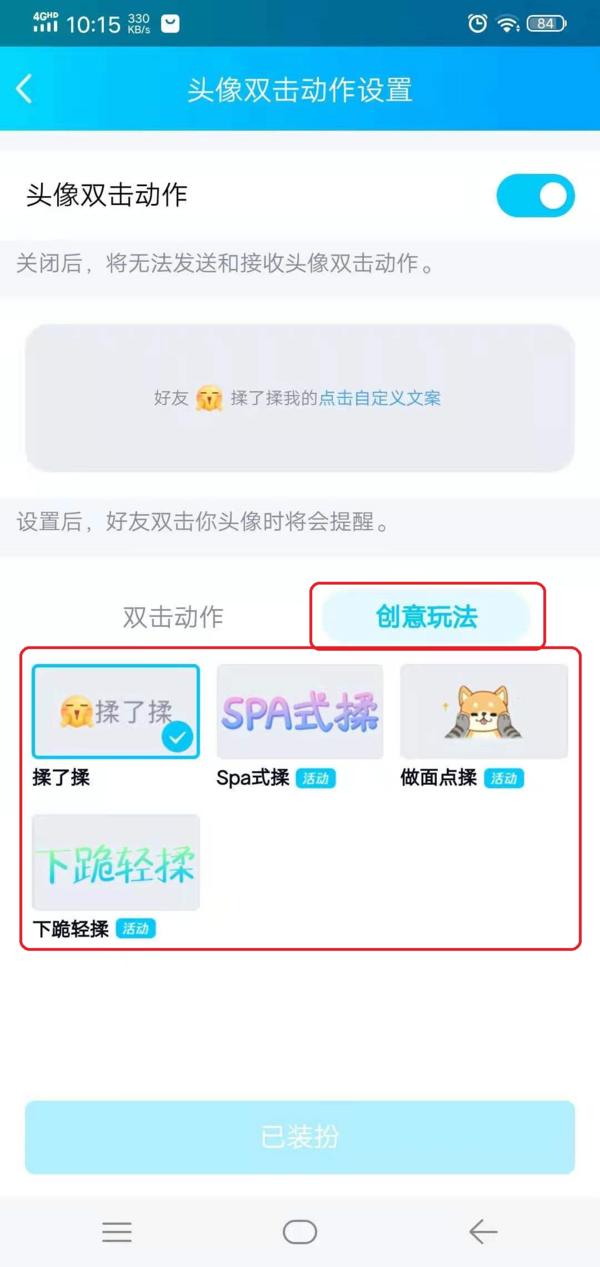Screen dimensions: 600x1267
Task: Open recent apps from the navigation bar
Action: tap(117, 1232)
